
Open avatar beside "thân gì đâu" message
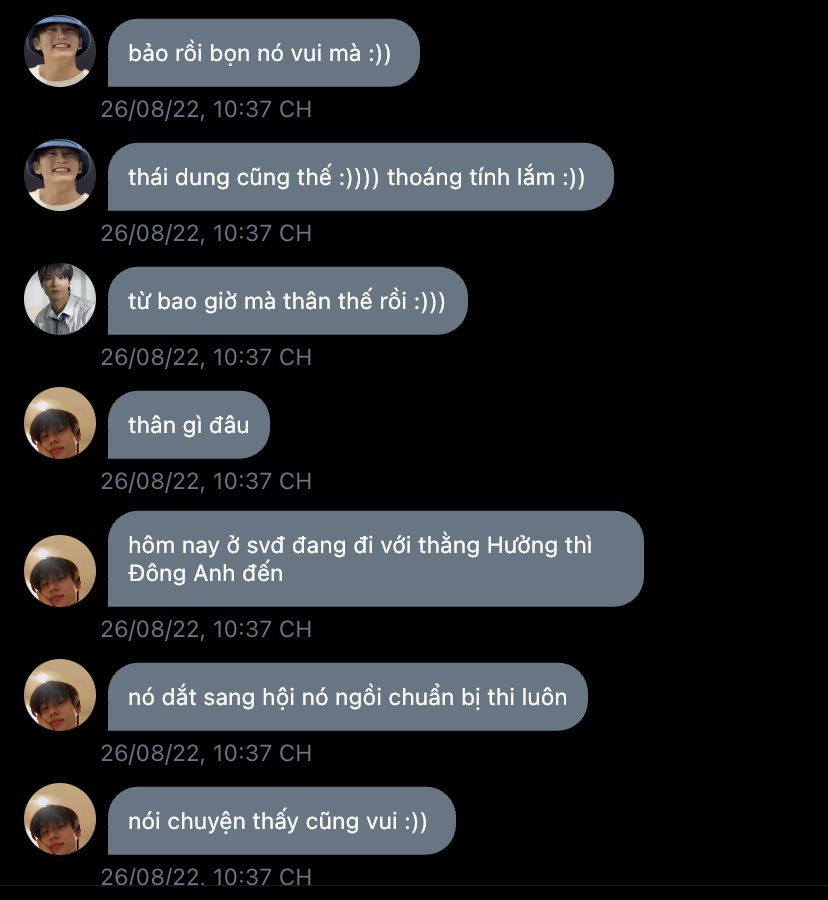pyautogui.click(x=60, y=423)
